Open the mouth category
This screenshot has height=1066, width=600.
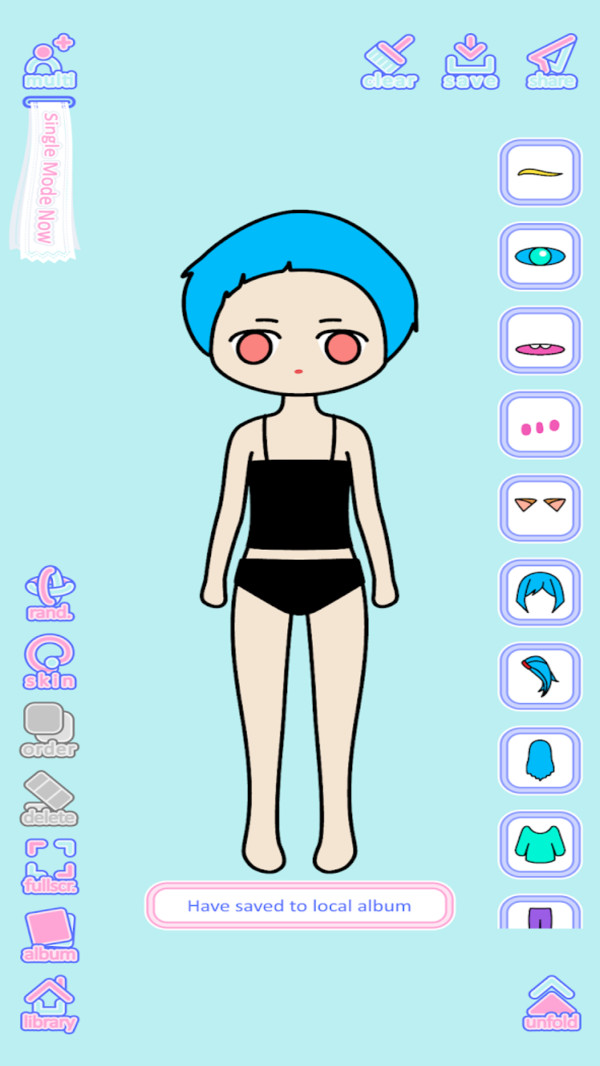pos(540,341)
